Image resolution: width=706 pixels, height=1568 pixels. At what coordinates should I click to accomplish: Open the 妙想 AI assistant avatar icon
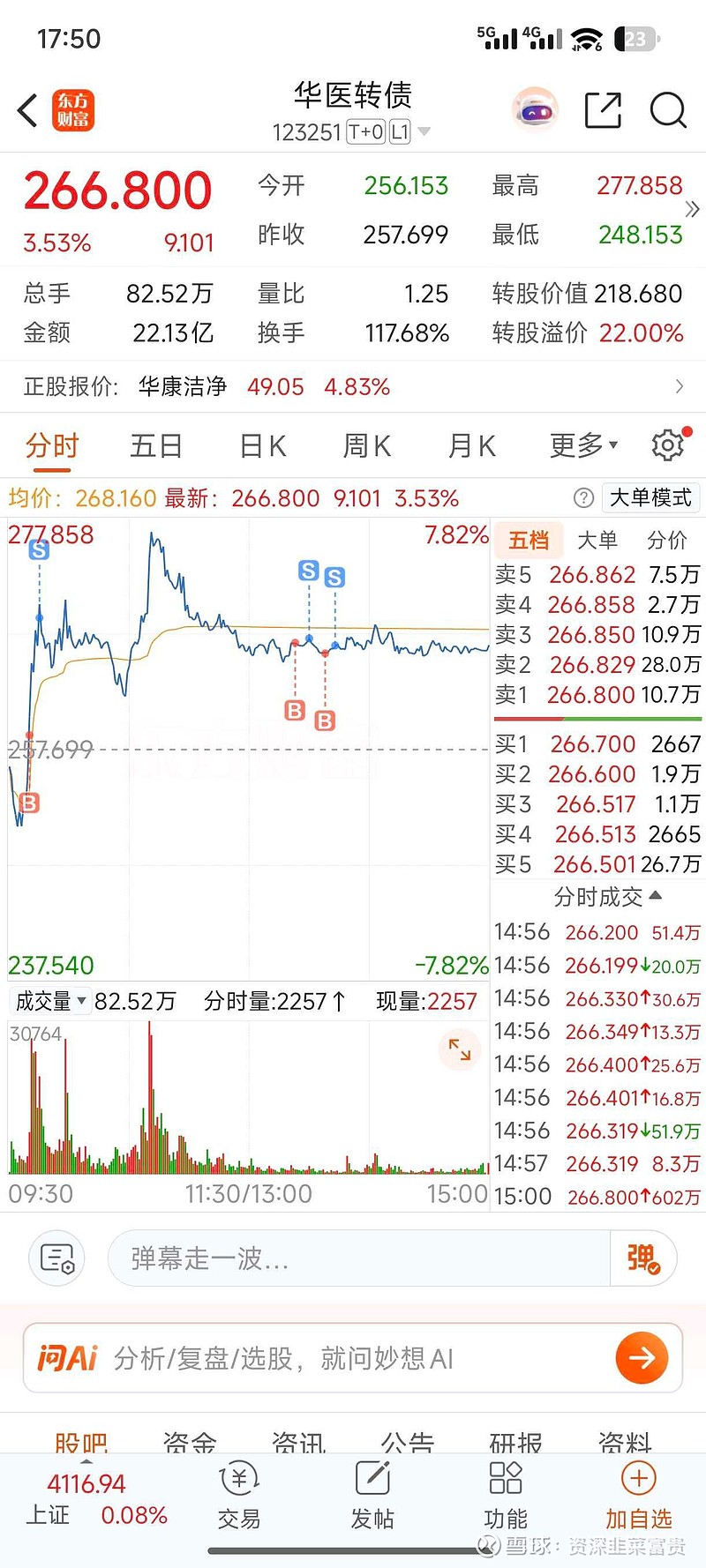534,110
